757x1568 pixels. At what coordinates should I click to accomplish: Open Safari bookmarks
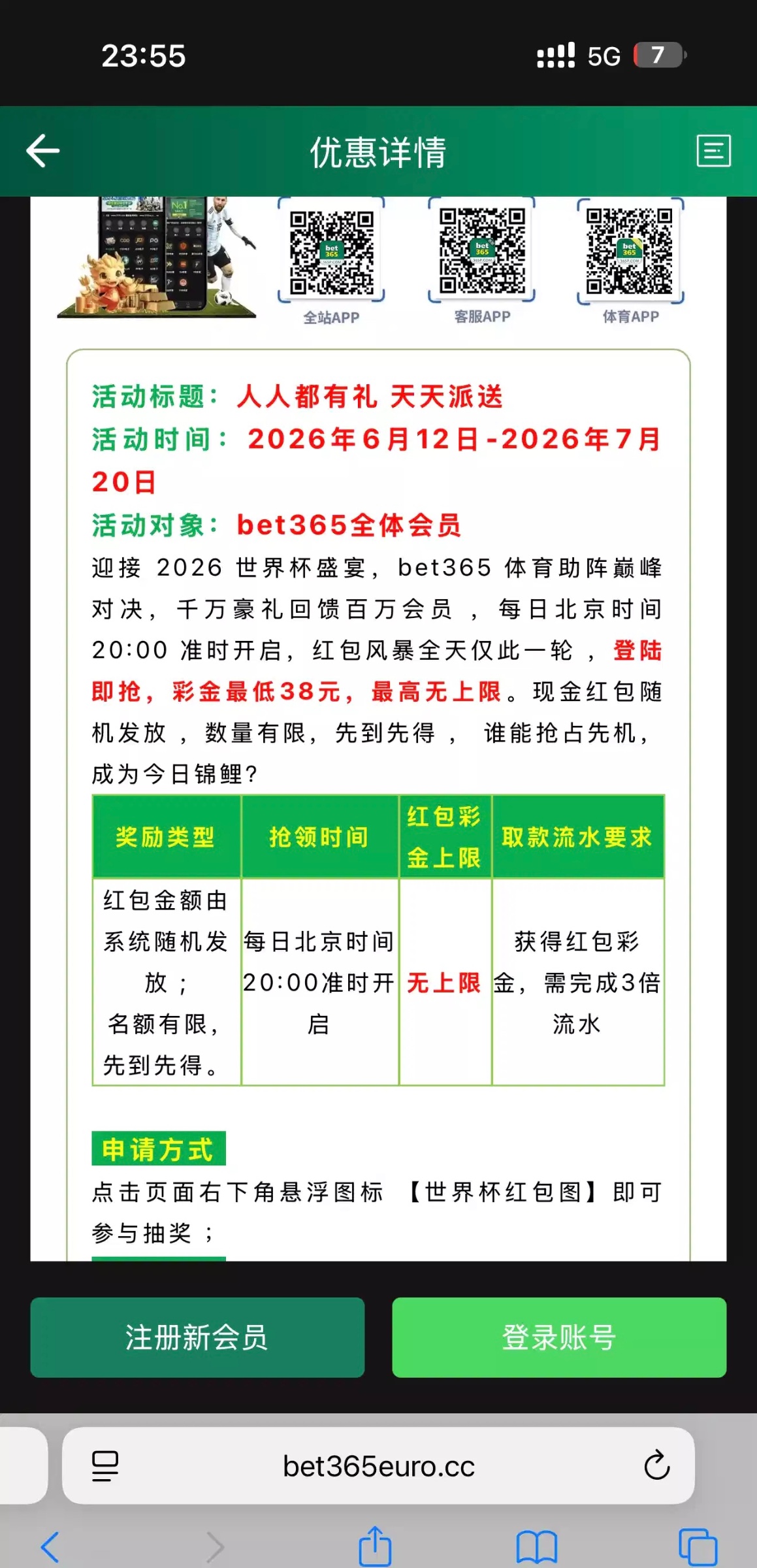[x=537, y=1547]
